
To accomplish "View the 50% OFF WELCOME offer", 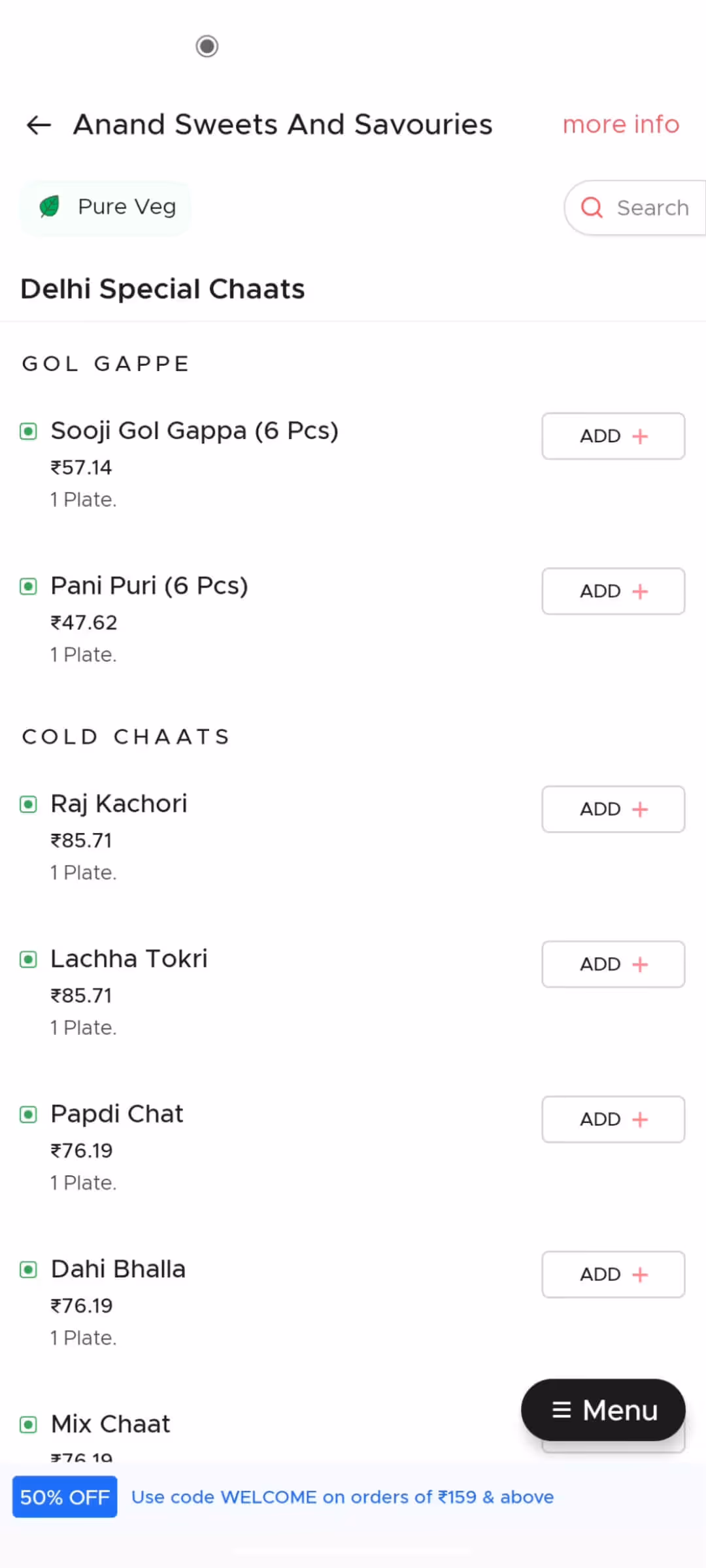I will (x=283, y=1497).
